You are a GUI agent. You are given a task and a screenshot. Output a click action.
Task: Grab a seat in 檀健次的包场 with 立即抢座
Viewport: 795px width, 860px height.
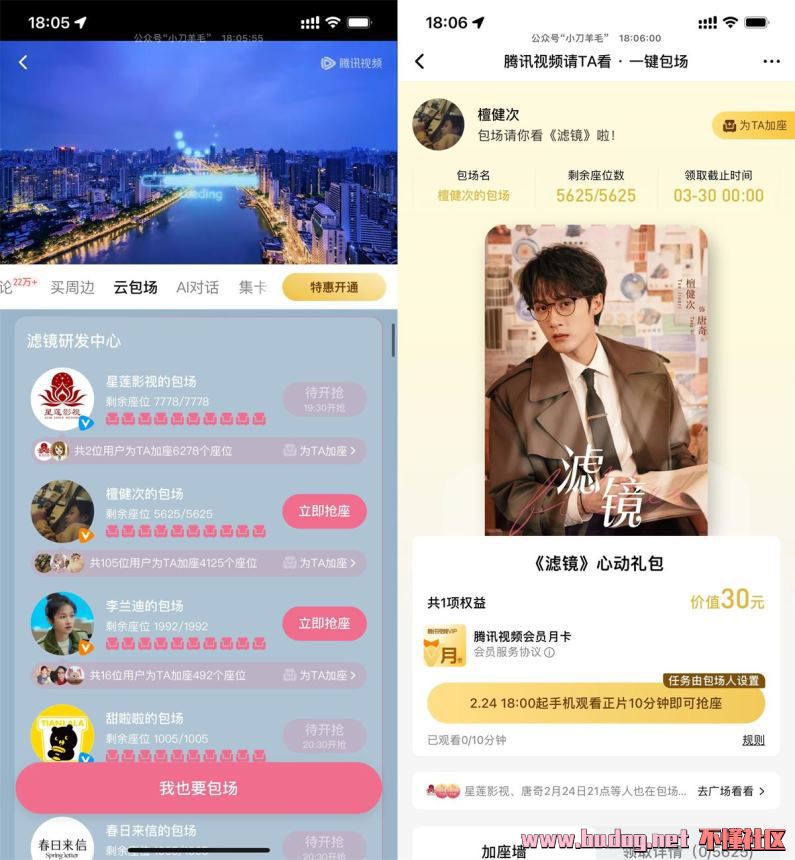point(324,511)
